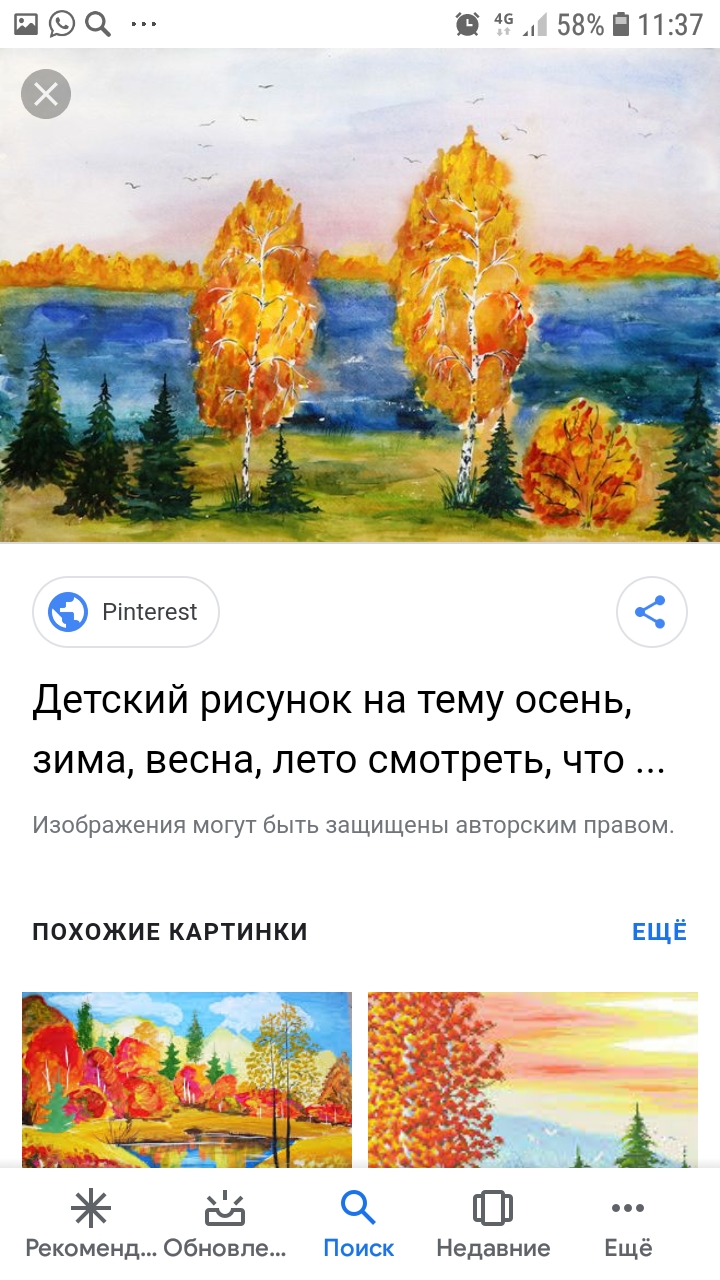Switch to the Обновления tab
Image resolution: width=720 pixels, height=1280 pixels.
pyautogui.click(x=225, y=1225)
